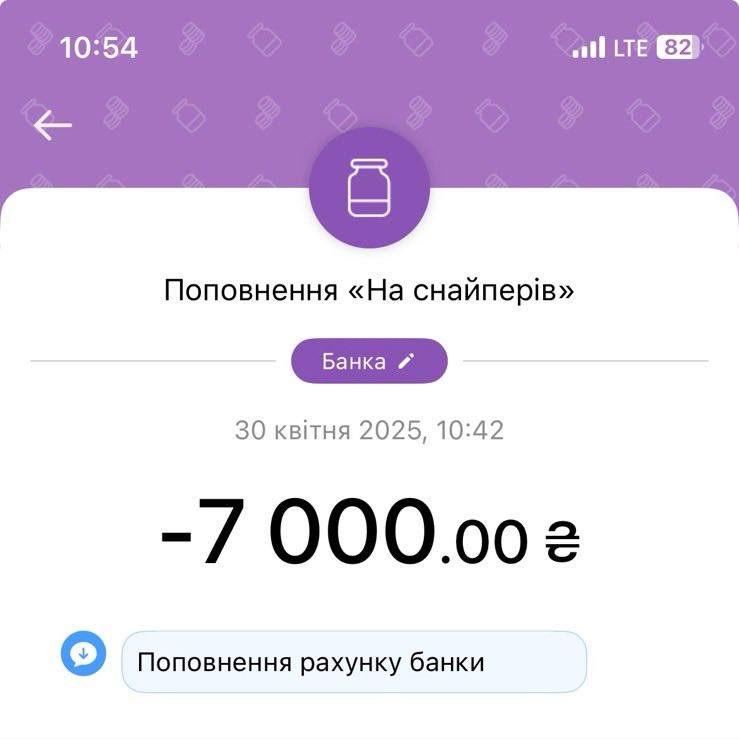Go back using the top-left arrow
Image resolution: width=739 pixels, height=739 pixels.
point(52,125)
